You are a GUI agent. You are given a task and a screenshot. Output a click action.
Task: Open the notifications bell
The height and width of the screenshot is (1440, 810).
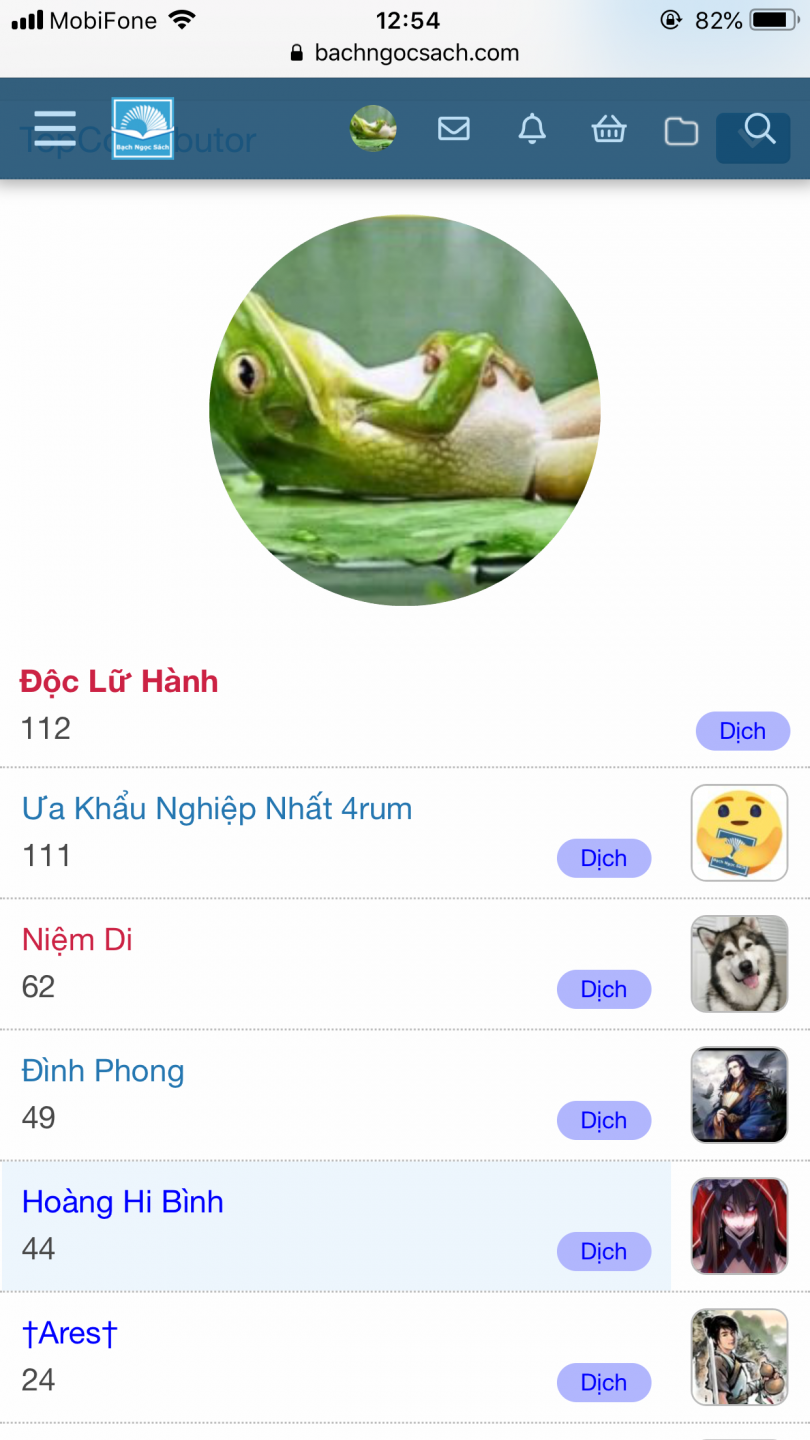[x=532, y=129]
